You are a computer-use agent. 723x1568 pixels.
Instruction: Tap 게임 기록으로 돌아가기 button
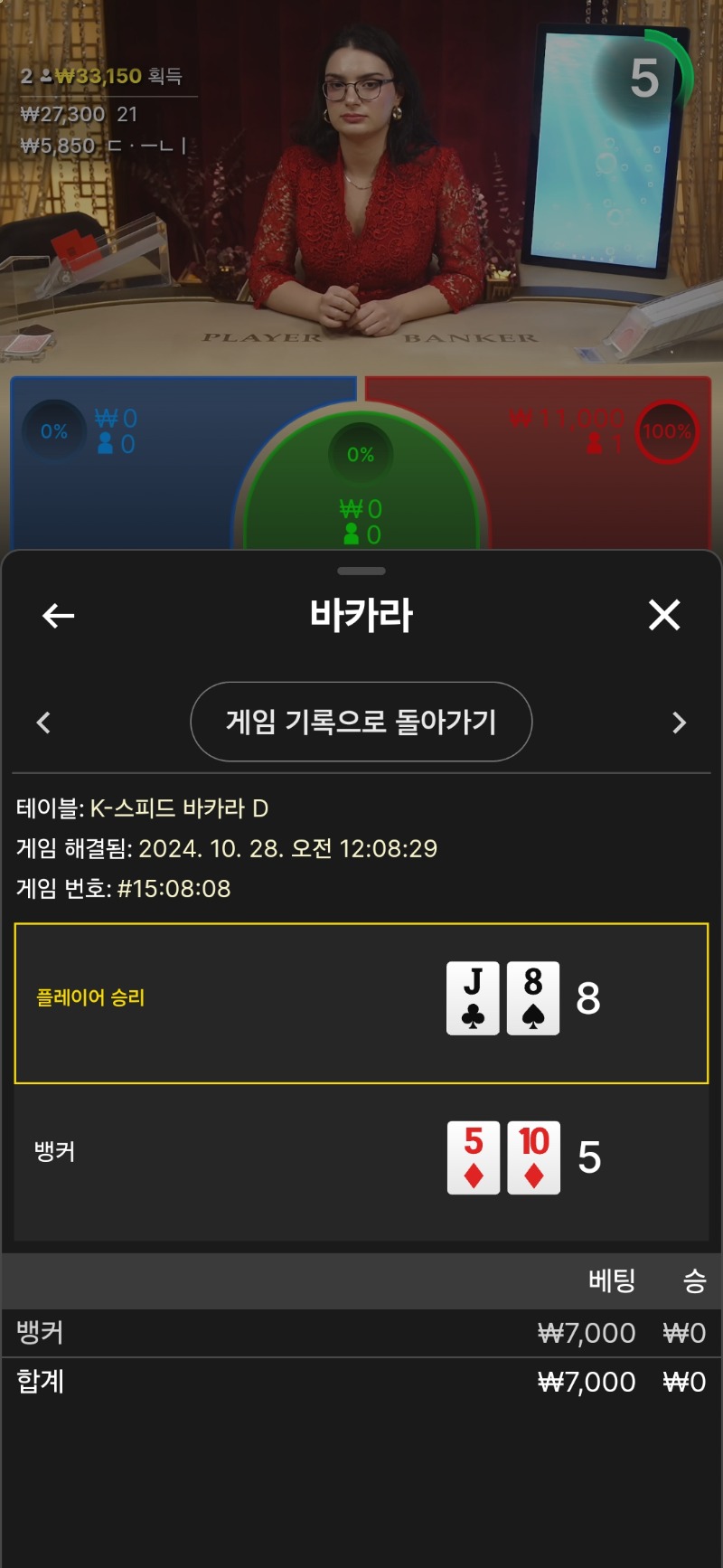(361, 722)
